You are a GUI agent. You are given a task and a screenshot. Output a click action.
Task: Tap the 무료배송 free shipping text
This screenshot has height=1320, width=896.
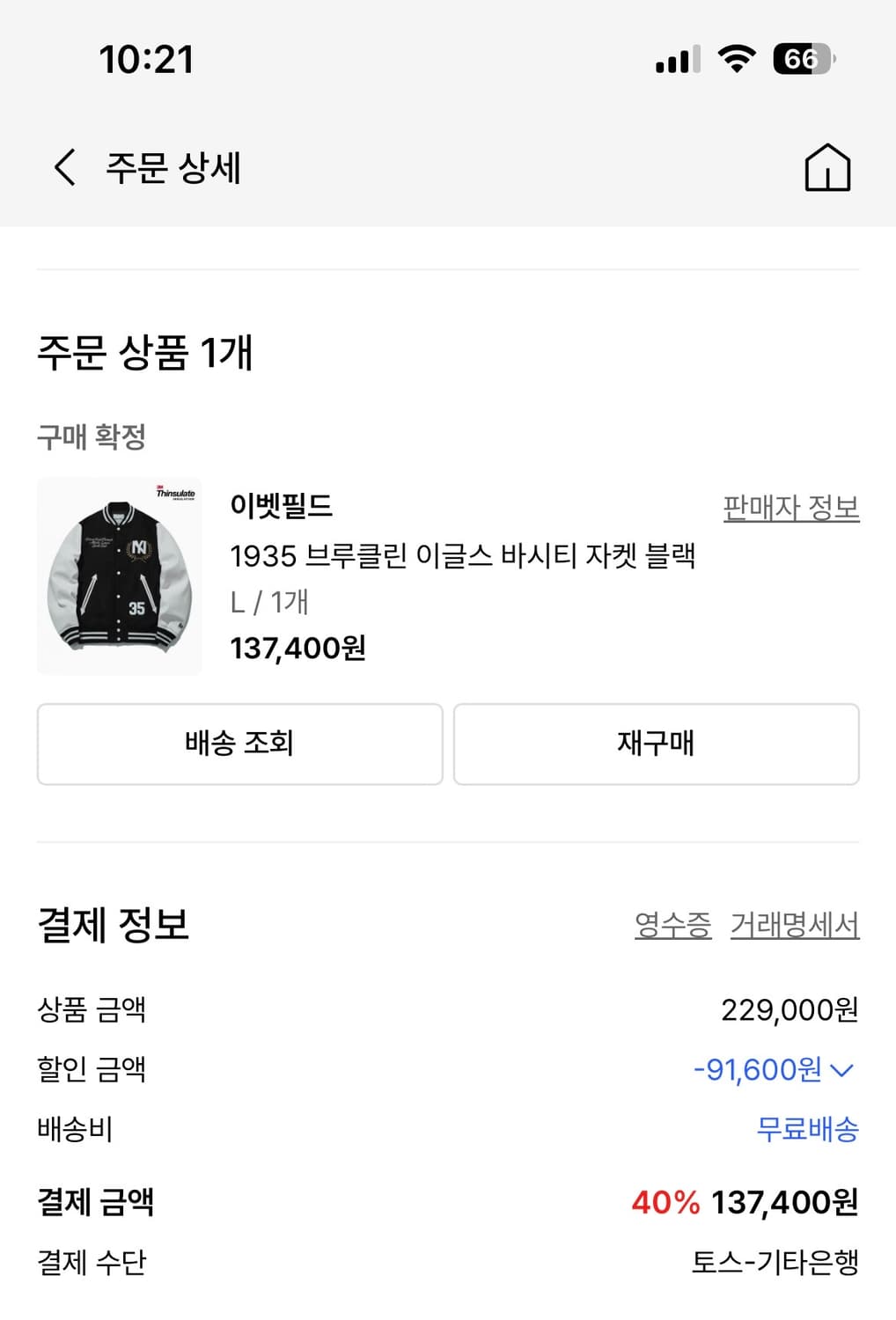pyautogui.click(x=807, y=1132)
